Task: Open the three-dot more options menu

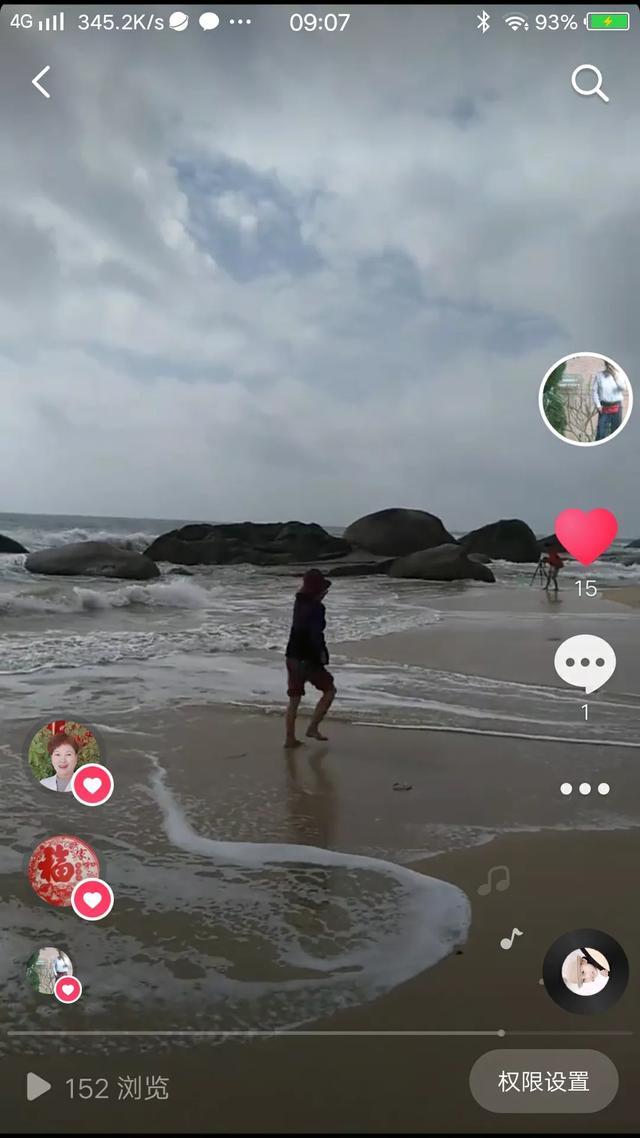Action: (x=585, y=789)
